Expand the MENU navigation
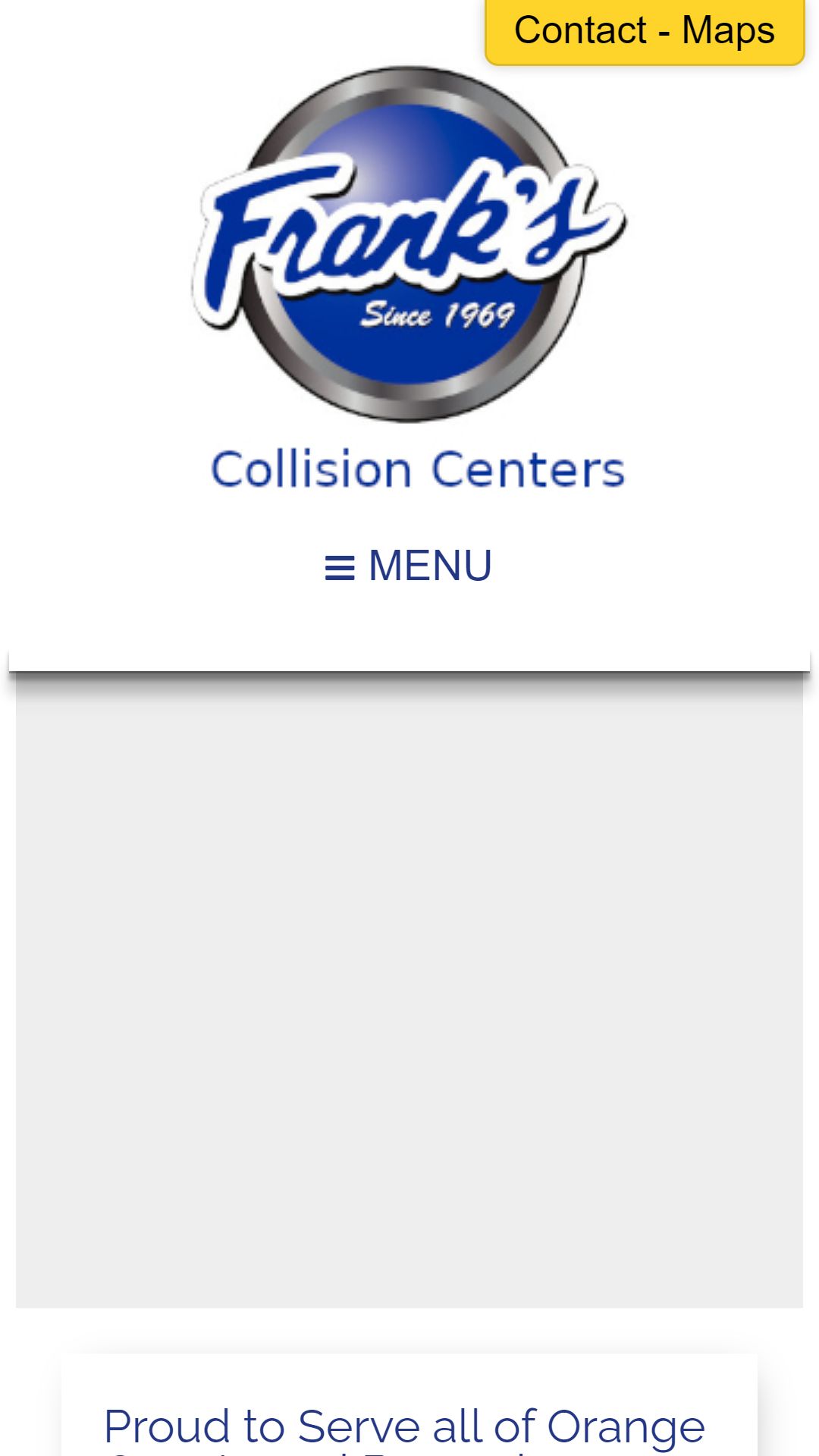Screen dimensions: 819x1456 409,566
